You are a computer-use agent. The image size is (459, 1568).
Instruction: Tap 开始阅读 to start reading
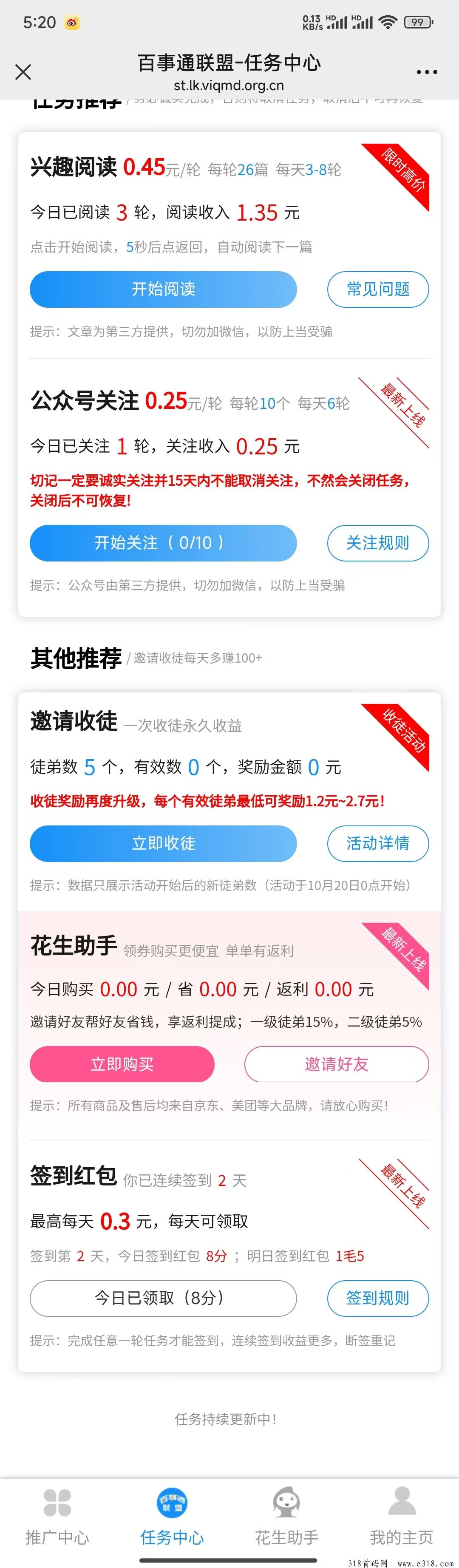pyautogui.click(x=163, y=289)
